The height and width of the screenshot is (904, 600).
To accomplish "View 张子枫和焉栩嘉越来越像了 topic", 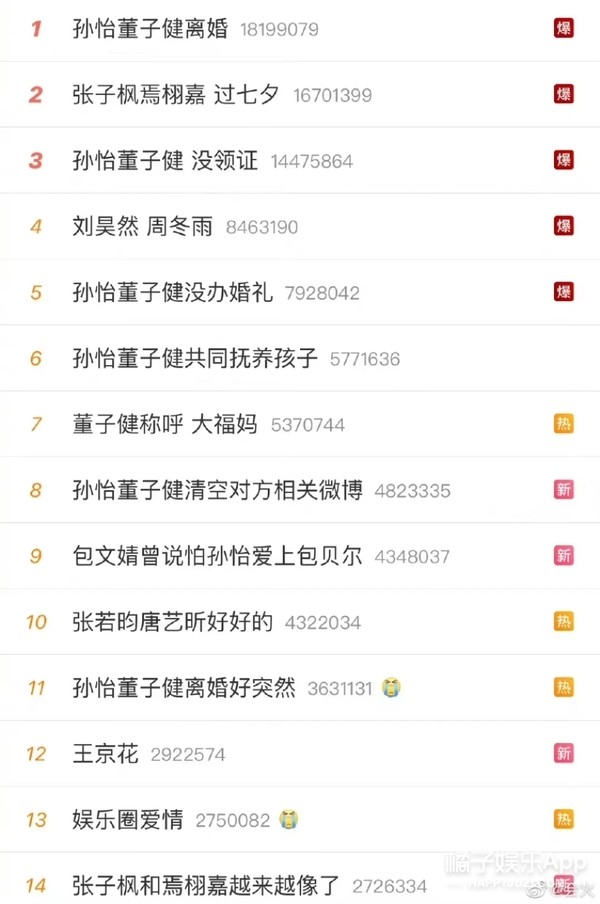I will [207, 886].
